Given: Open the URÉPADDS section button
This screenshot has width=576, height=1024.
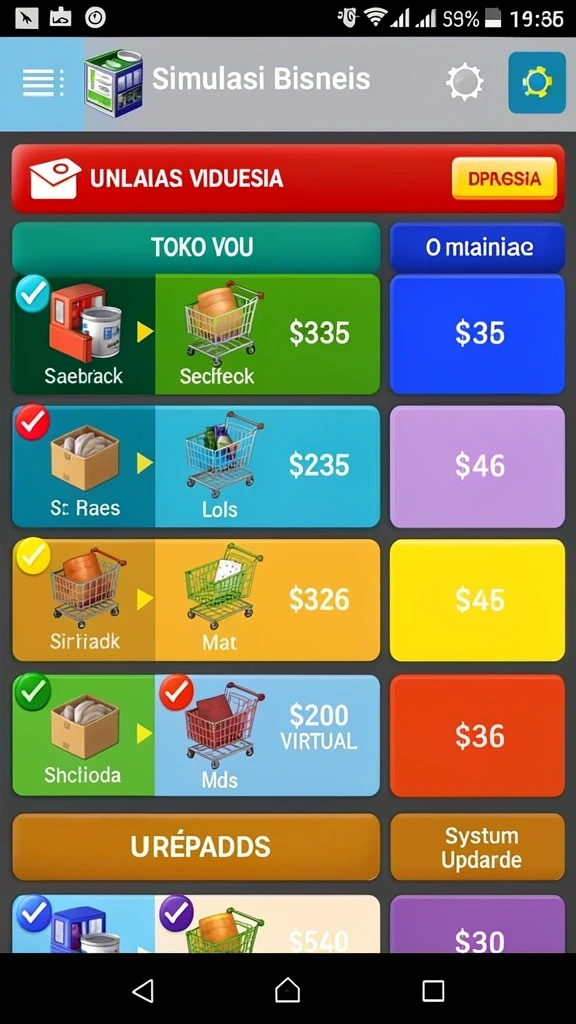Looking at the screenshot, I should click(x=196, y=847).
